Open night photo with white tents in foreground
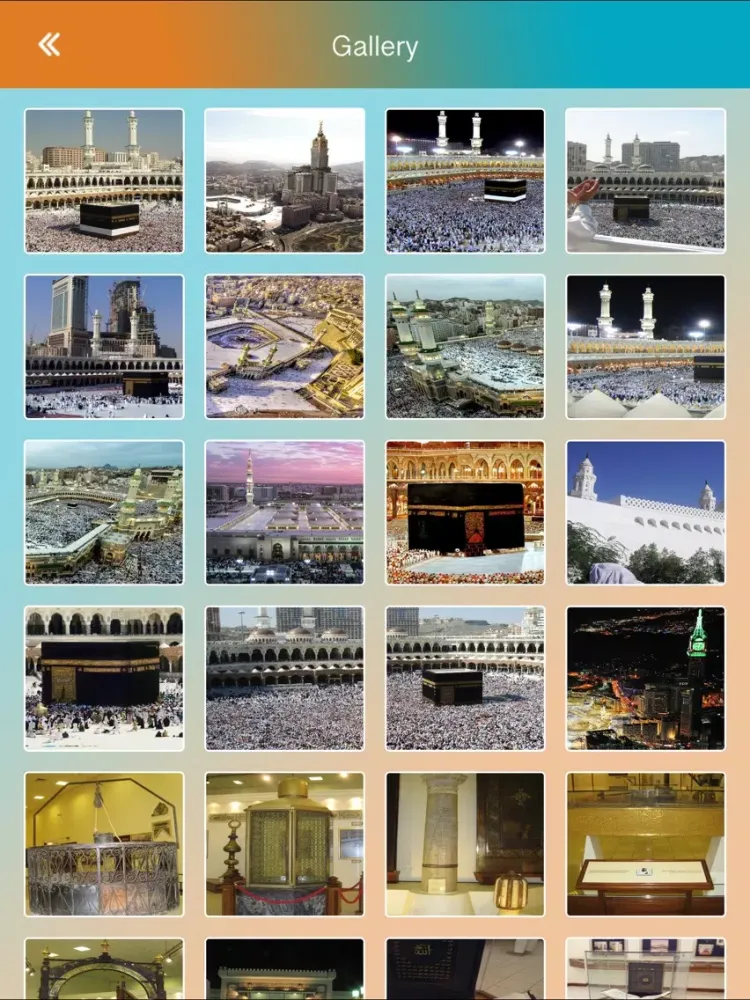This screenshot has height=1000, width=750. coord(645,347)
